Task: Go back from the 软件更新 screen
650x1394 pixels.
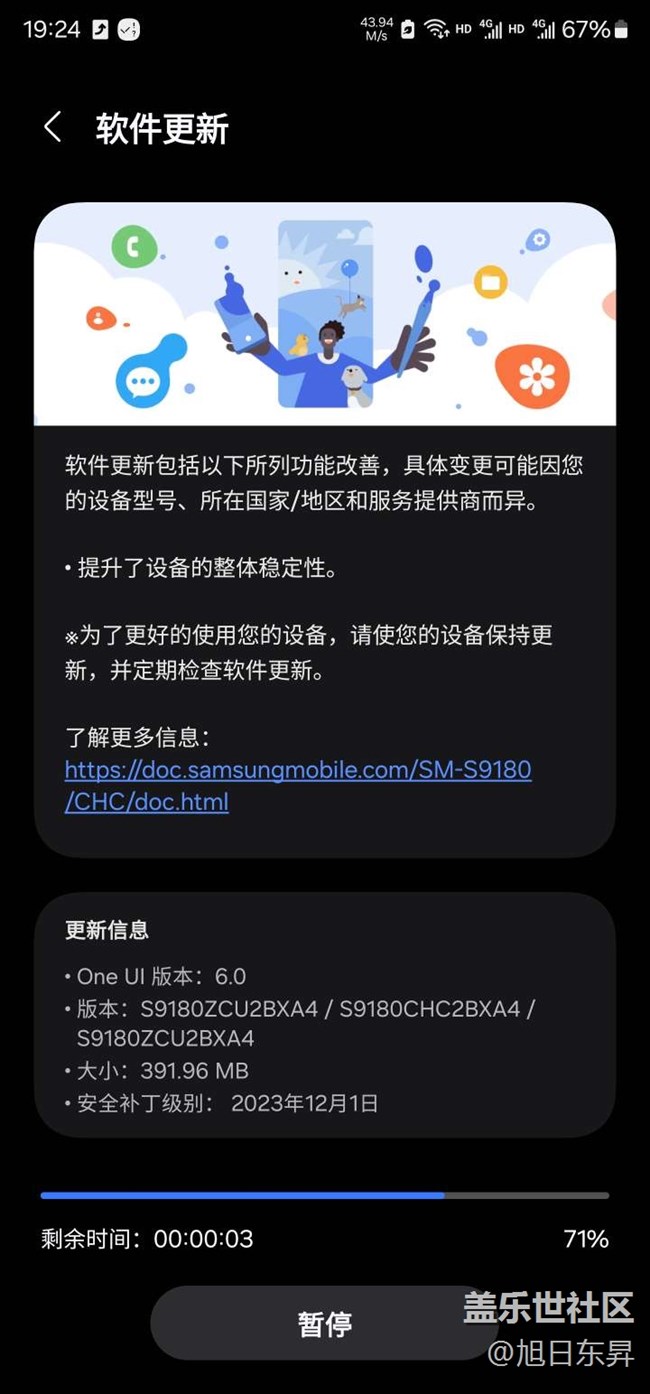Action: pyautogui.click(x=53, y=128)
